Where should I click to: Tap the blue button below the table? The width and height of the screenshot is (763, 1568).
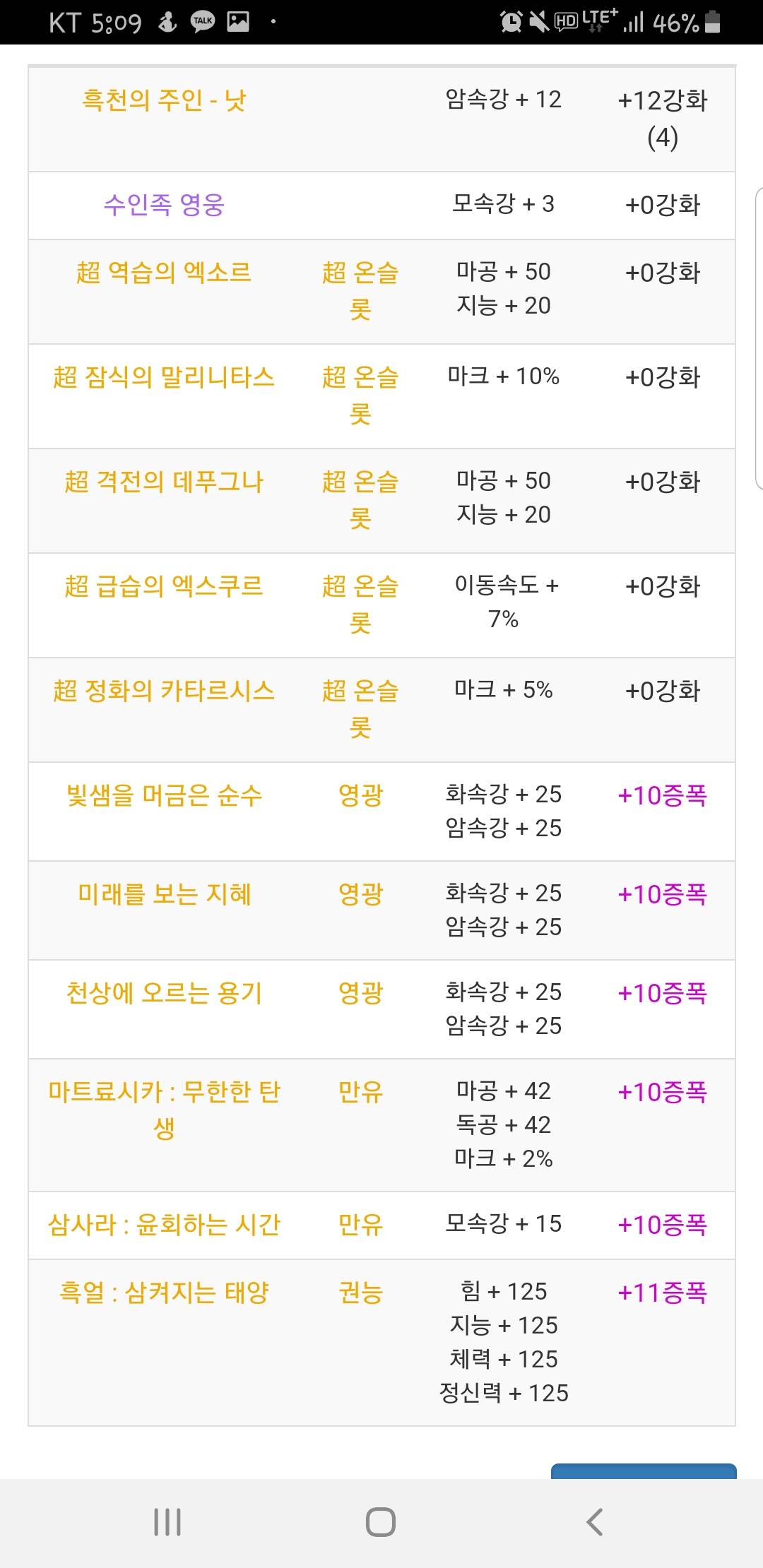pyautogui.click(x=643, y=1471)
